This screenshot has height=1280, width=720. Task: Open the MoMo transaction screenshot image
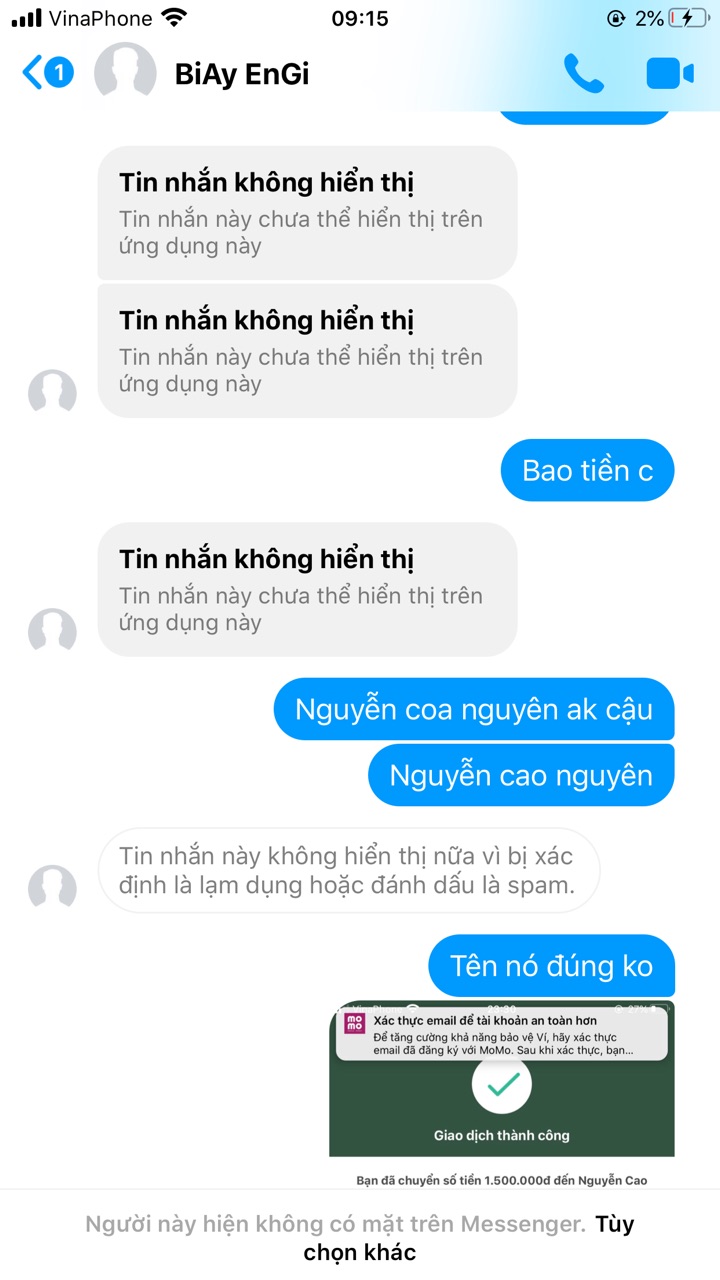(x=501, y=1080)
